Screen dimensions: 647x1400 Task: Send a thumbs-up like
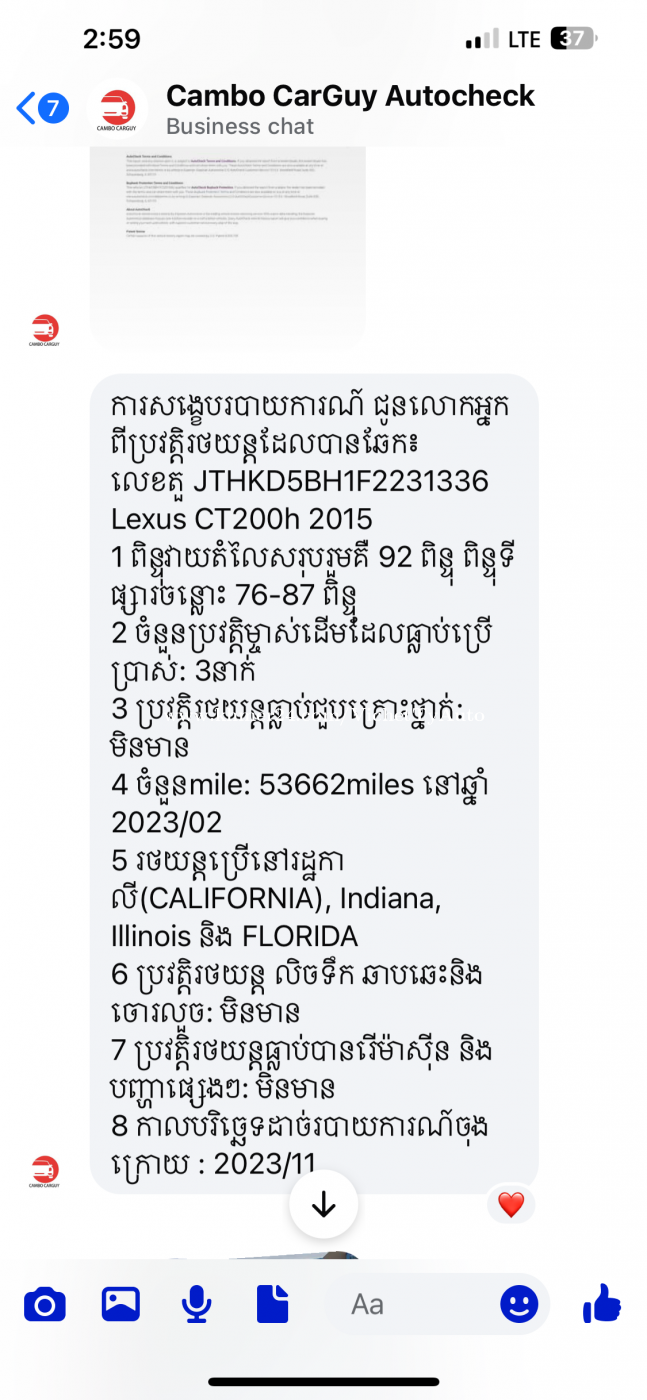601,1303
